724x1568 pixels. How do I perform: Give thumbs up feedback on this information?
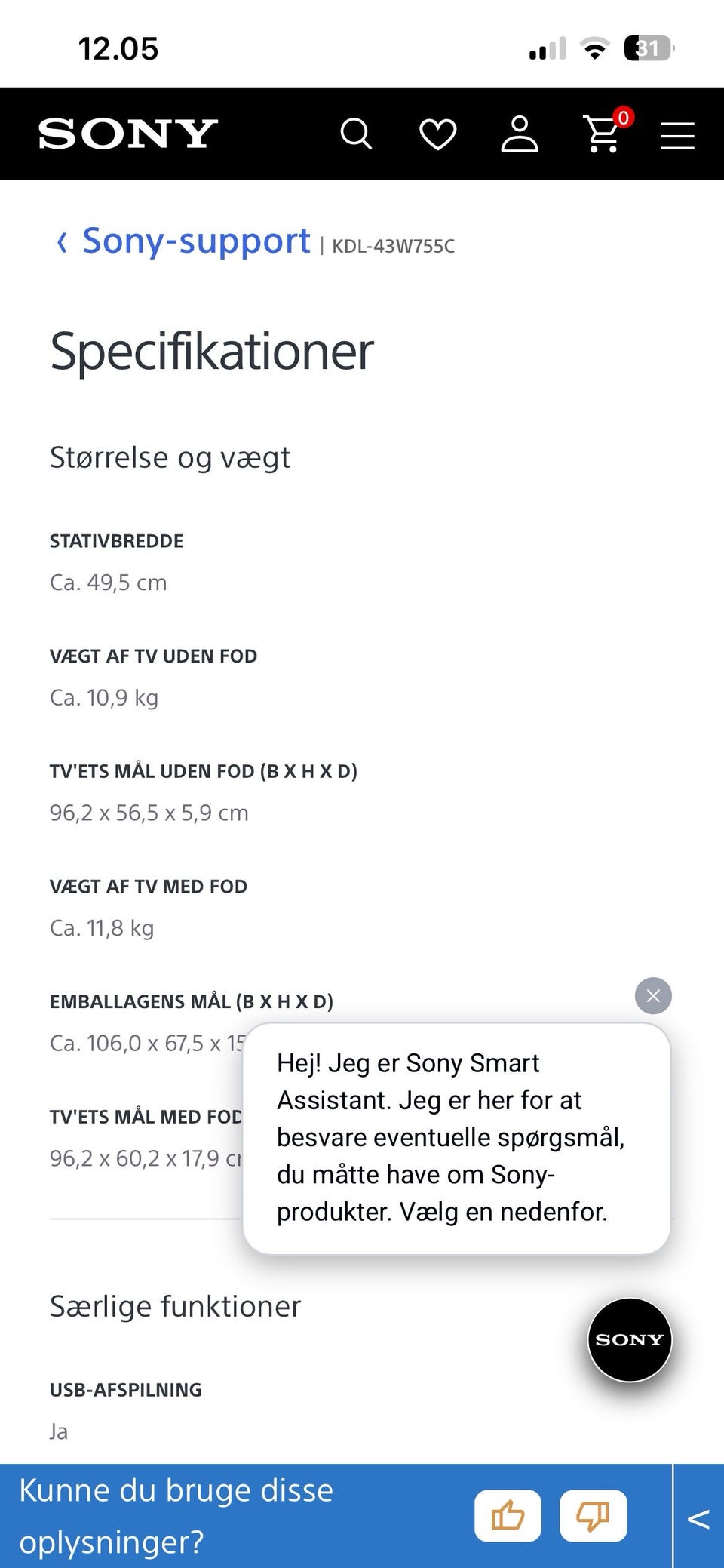508,1515
